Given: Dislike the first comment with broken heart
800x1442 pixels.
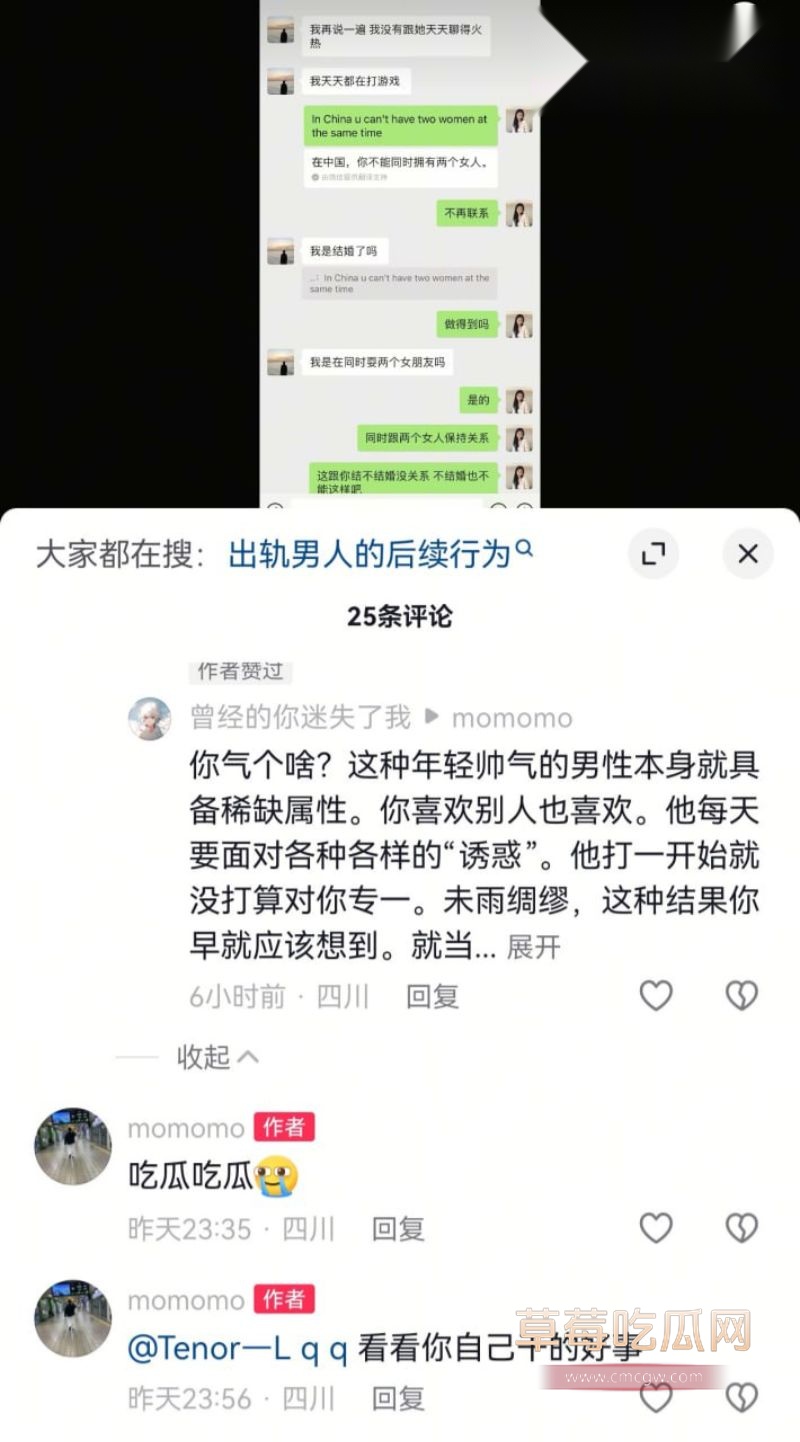Looking at the screenshot, I should point(740,996).
